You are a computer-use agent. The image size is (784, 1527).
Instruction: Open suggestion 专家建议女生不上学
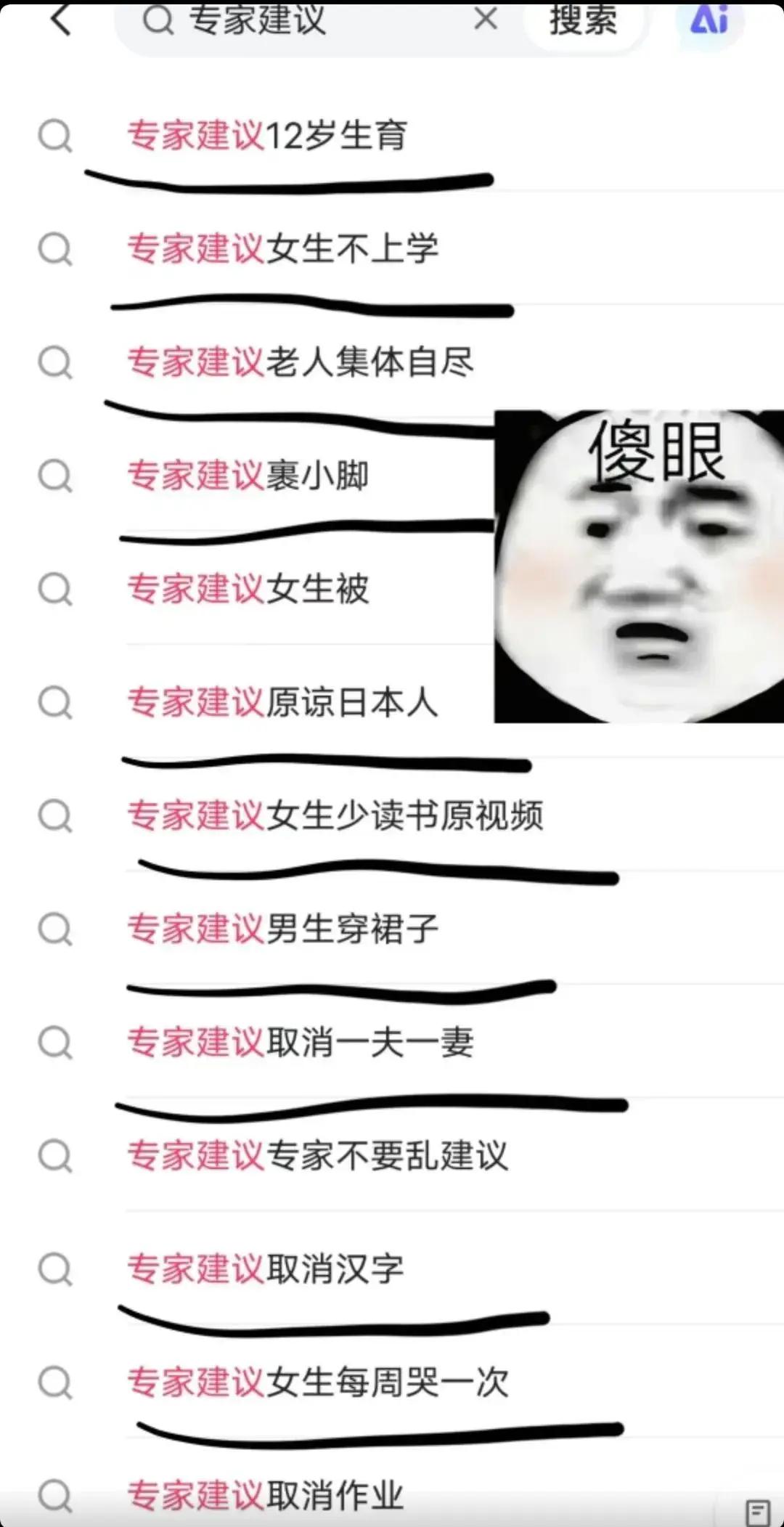tap(283, 249)
